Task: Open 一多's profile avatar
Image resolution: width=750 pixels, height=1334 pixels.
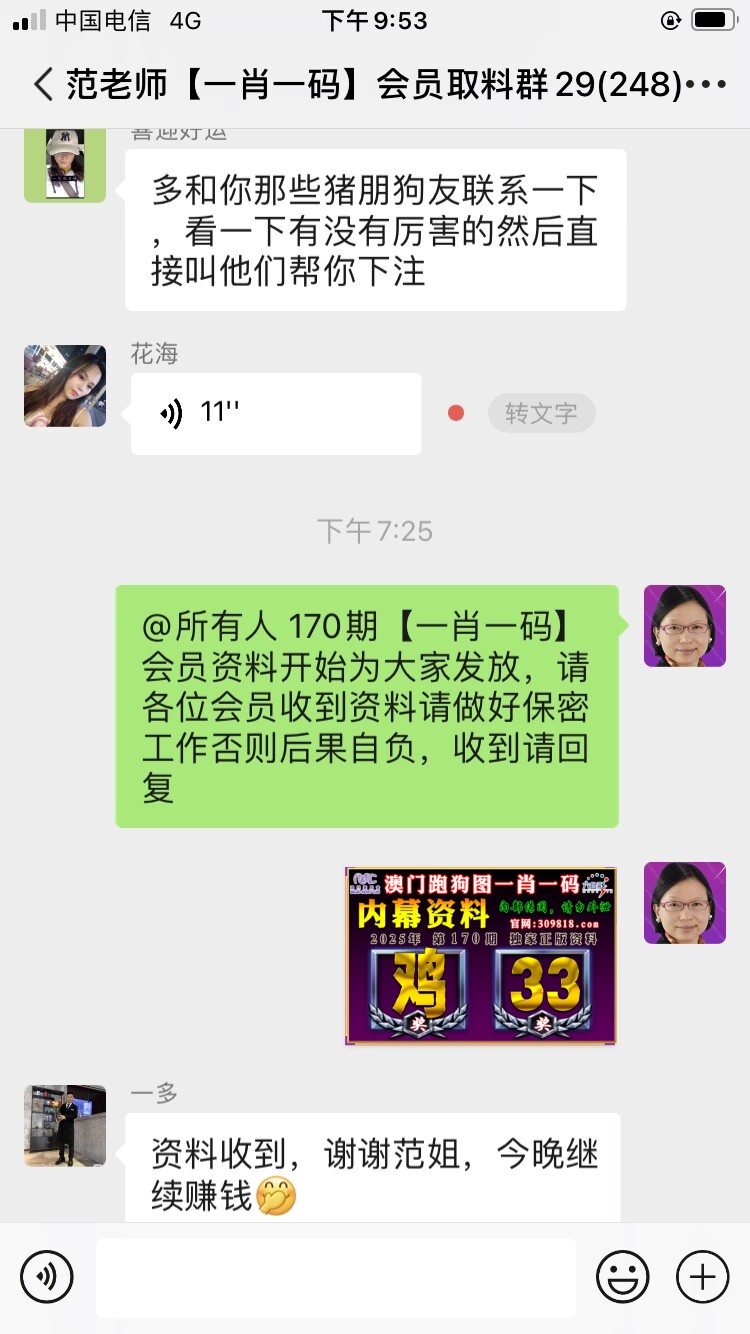Action: tap(65, 1125)
